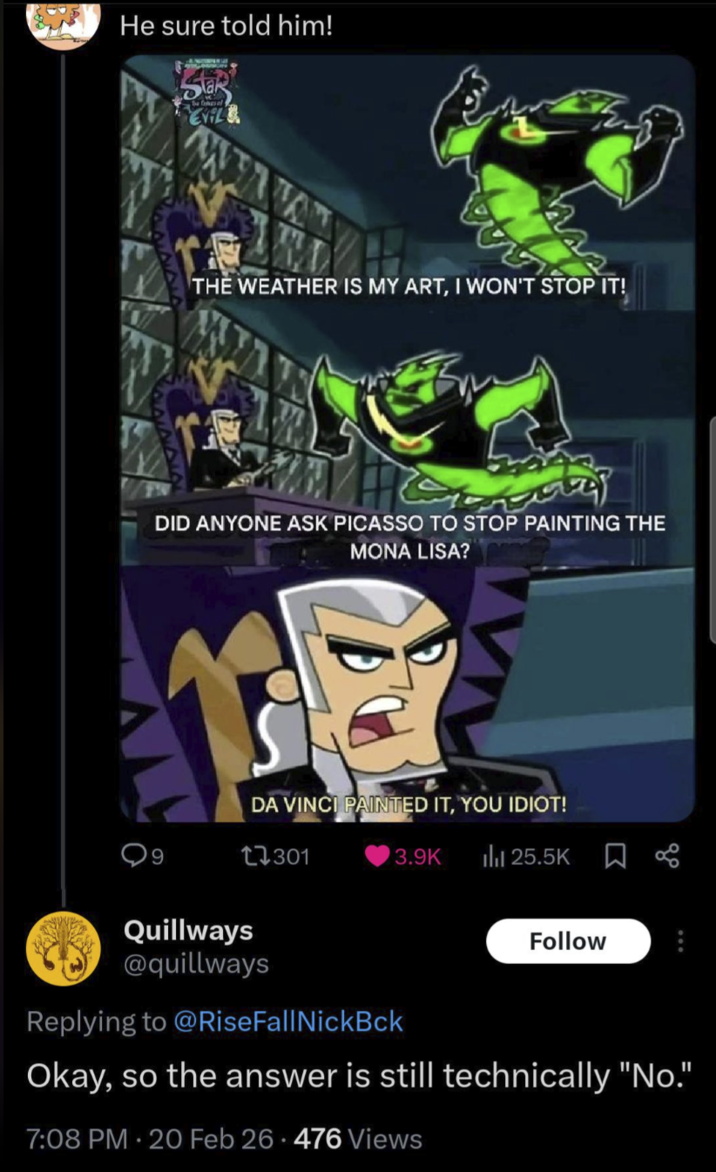Follow the Quillways account

(568, 941)
